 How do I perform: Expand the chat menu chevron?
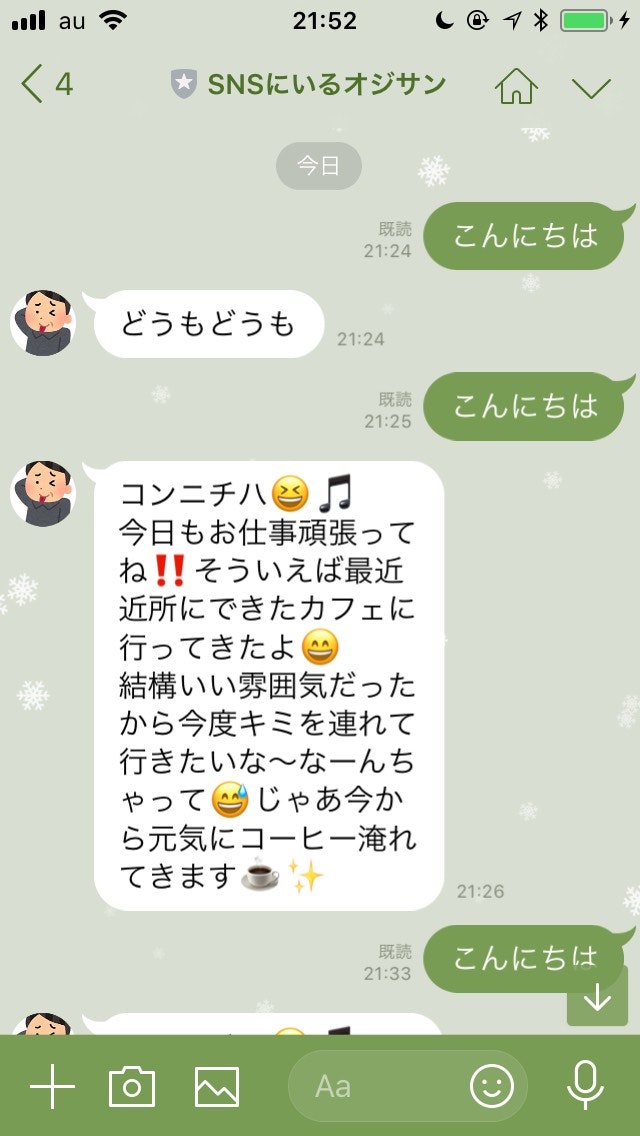click(x=591, y=87)
